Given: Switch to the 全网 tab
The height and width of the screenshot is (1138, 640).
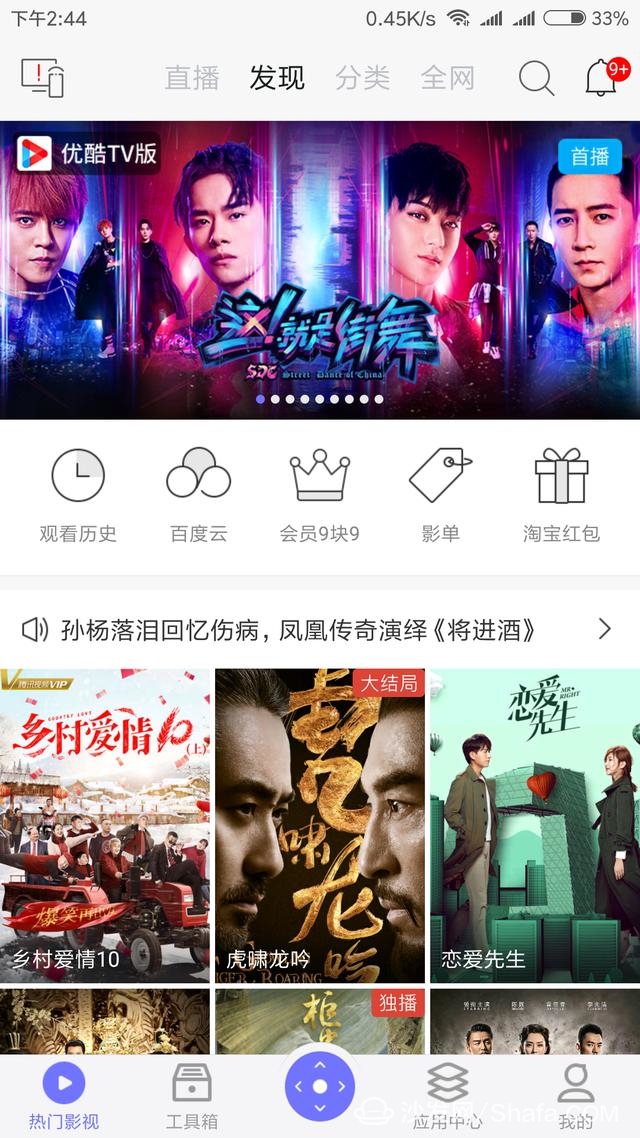Looking at the screenshot, I should (447, 78).
